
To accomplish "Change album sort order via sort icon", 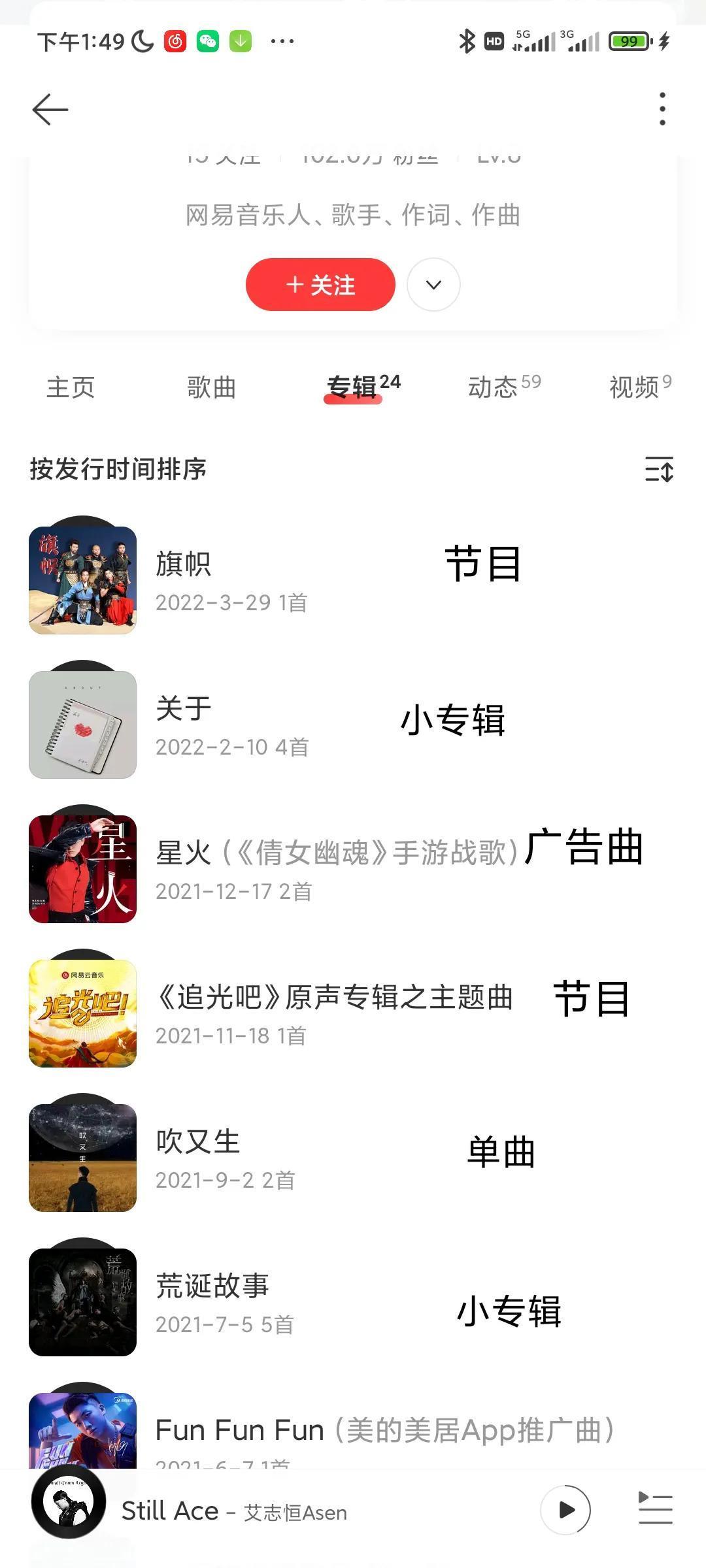I will click(659, 469).
